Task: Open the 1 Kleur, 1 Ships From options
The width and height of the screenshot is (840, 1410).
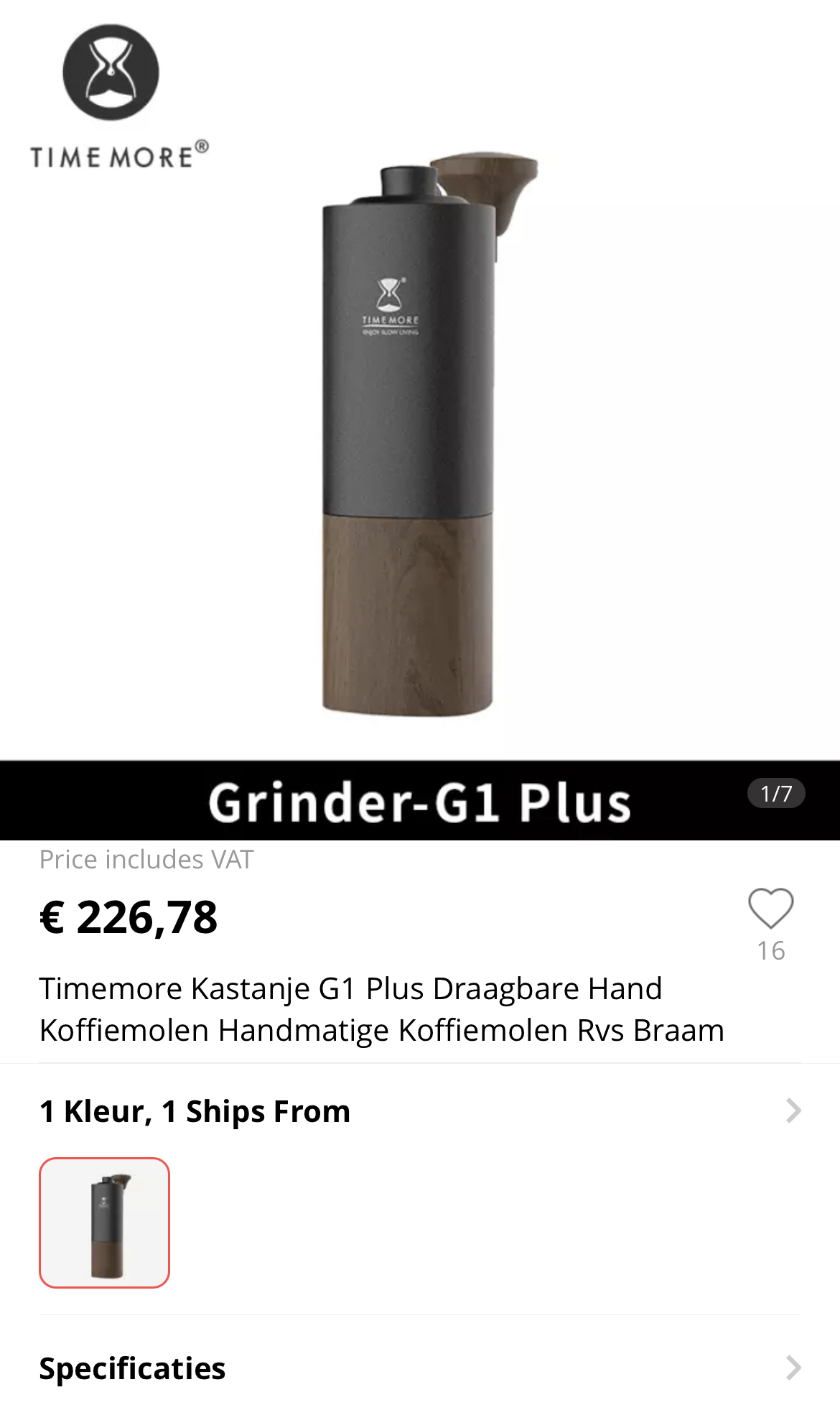Action: (419, 1111)
